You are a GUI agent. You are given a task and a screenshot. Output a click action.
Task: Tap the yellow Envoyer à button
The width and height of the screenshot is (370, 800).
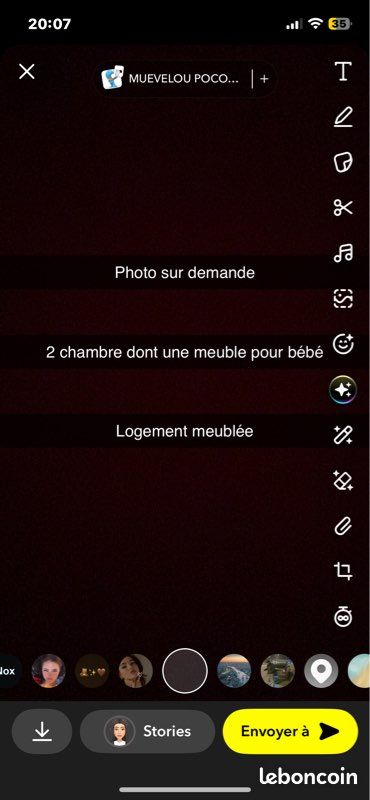pos(290,732)
